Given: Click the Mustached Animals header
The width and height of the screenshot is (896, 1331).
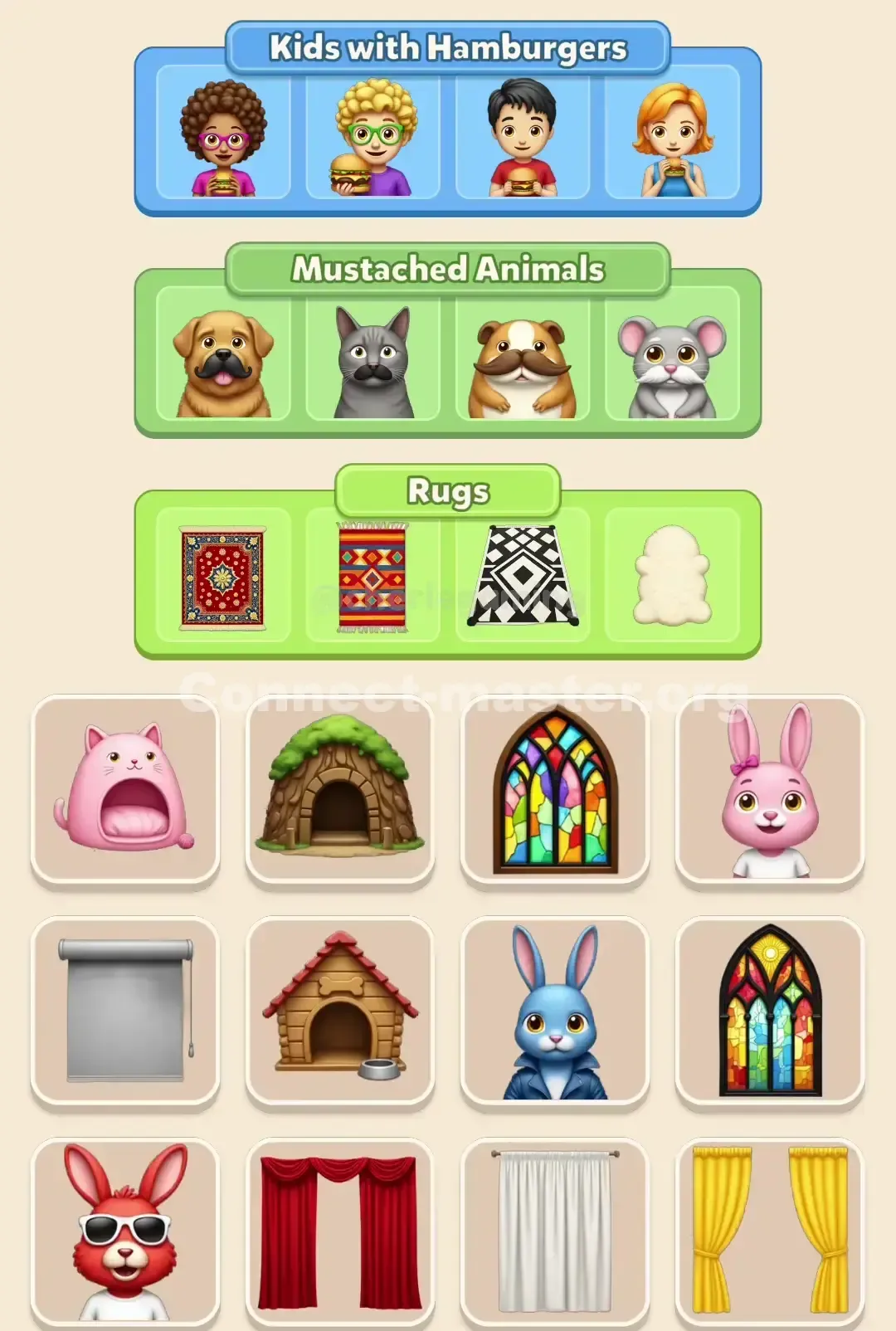Looking at the screenshot, I should [448, 268].
